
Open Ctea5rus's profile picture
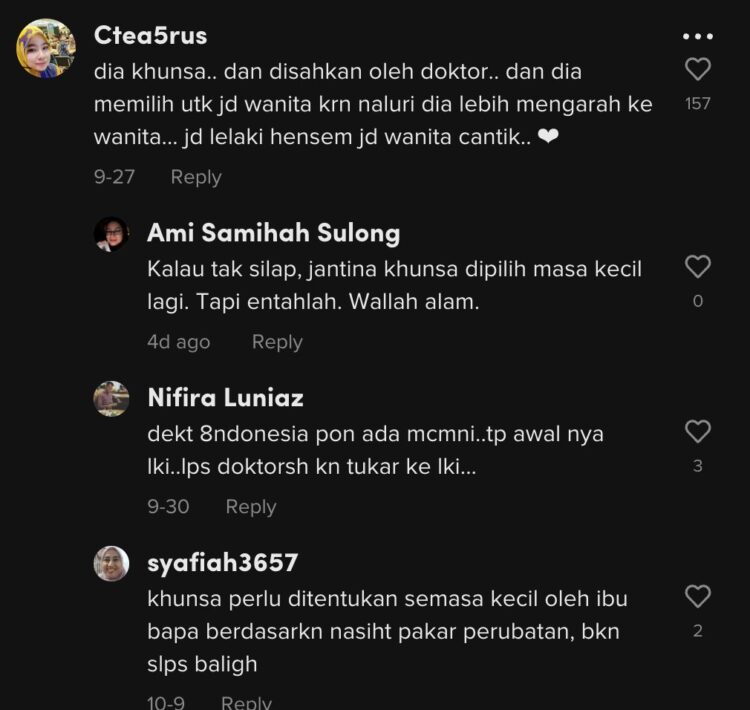(x=45, y=48)
